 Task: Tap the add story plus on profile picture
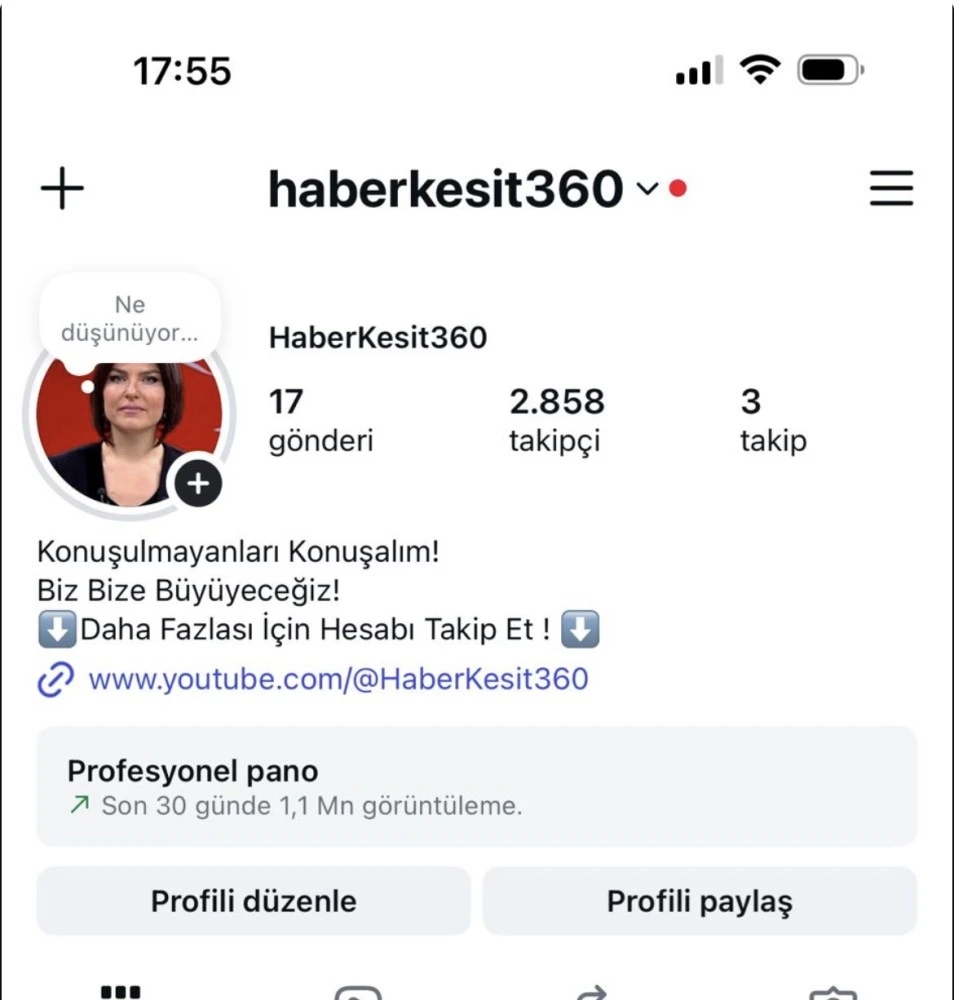(198, 483)
